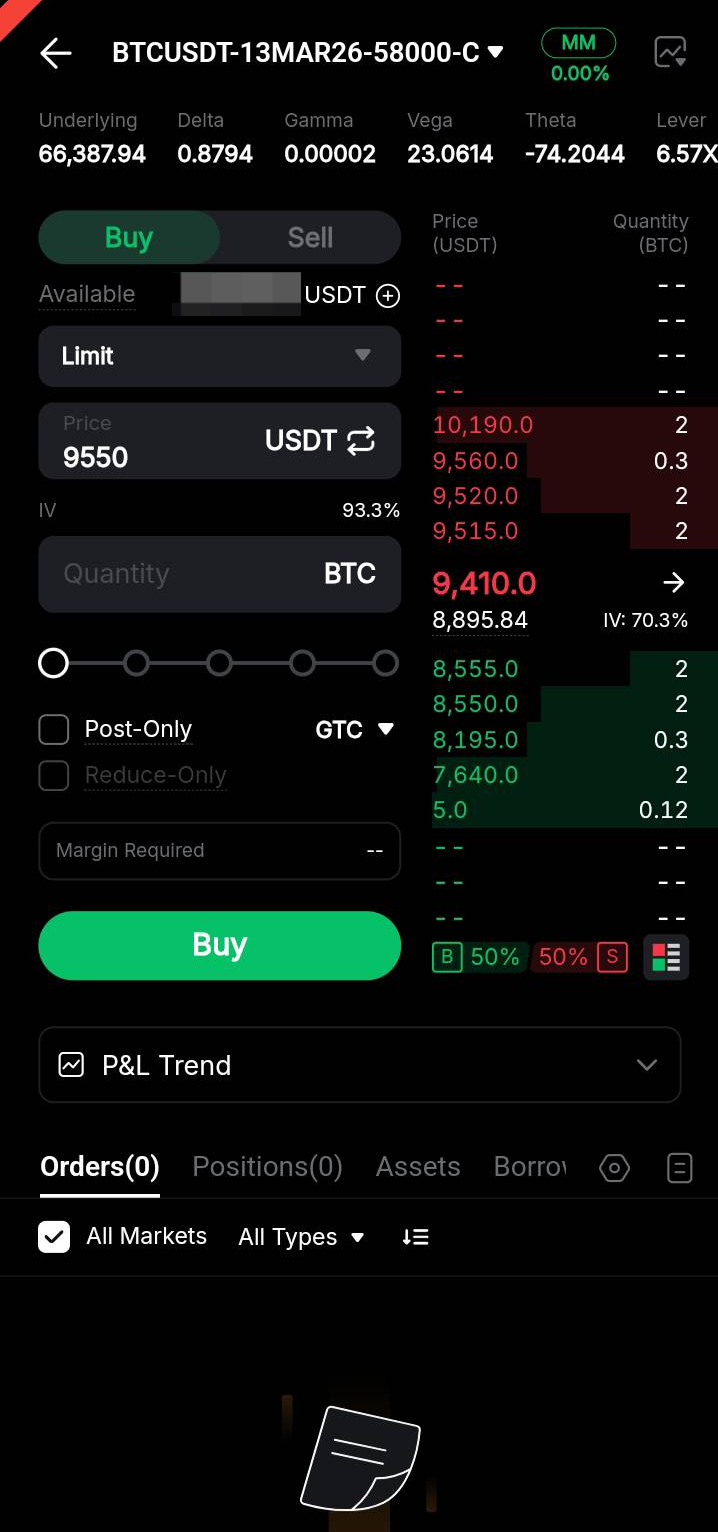Open the order history icon
The width and height of the screenshot is (718, 1532).
coord(680,1167)
